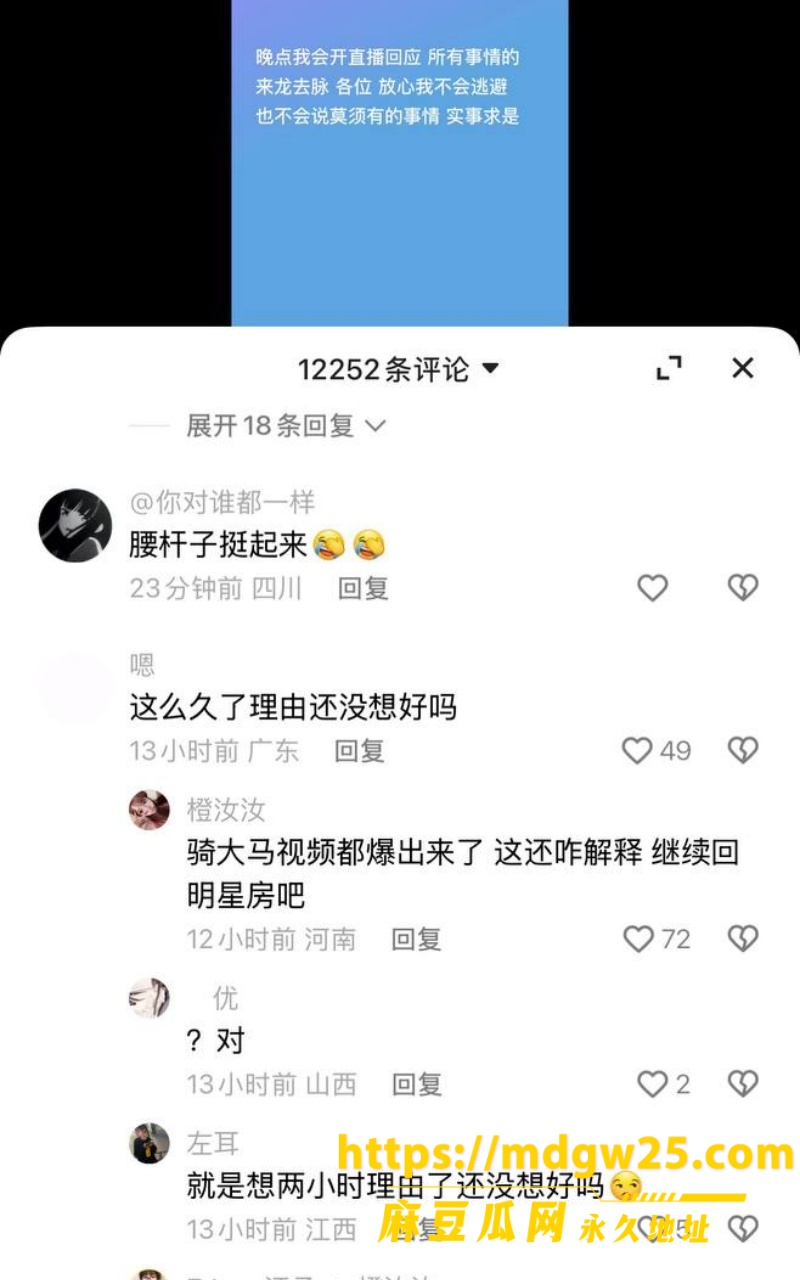Viewport: 800px width, 1280px height.
Task: Like the comment 腰杆子挺起来
Action: click(x=653, y=588)
